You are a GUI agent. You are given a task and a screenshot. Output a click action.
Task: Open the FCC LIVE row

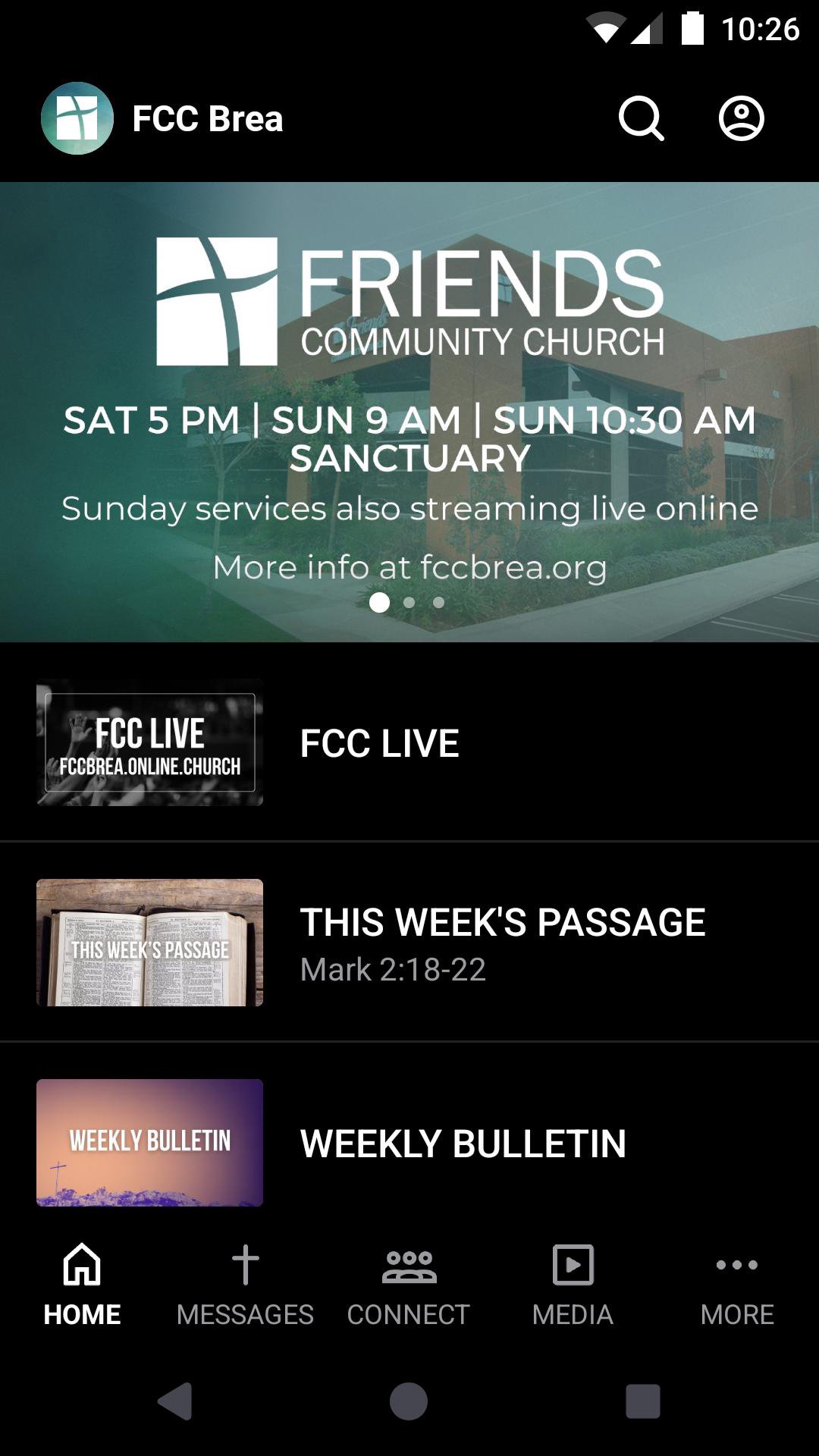pyautogui.click(x=409, y=742)
